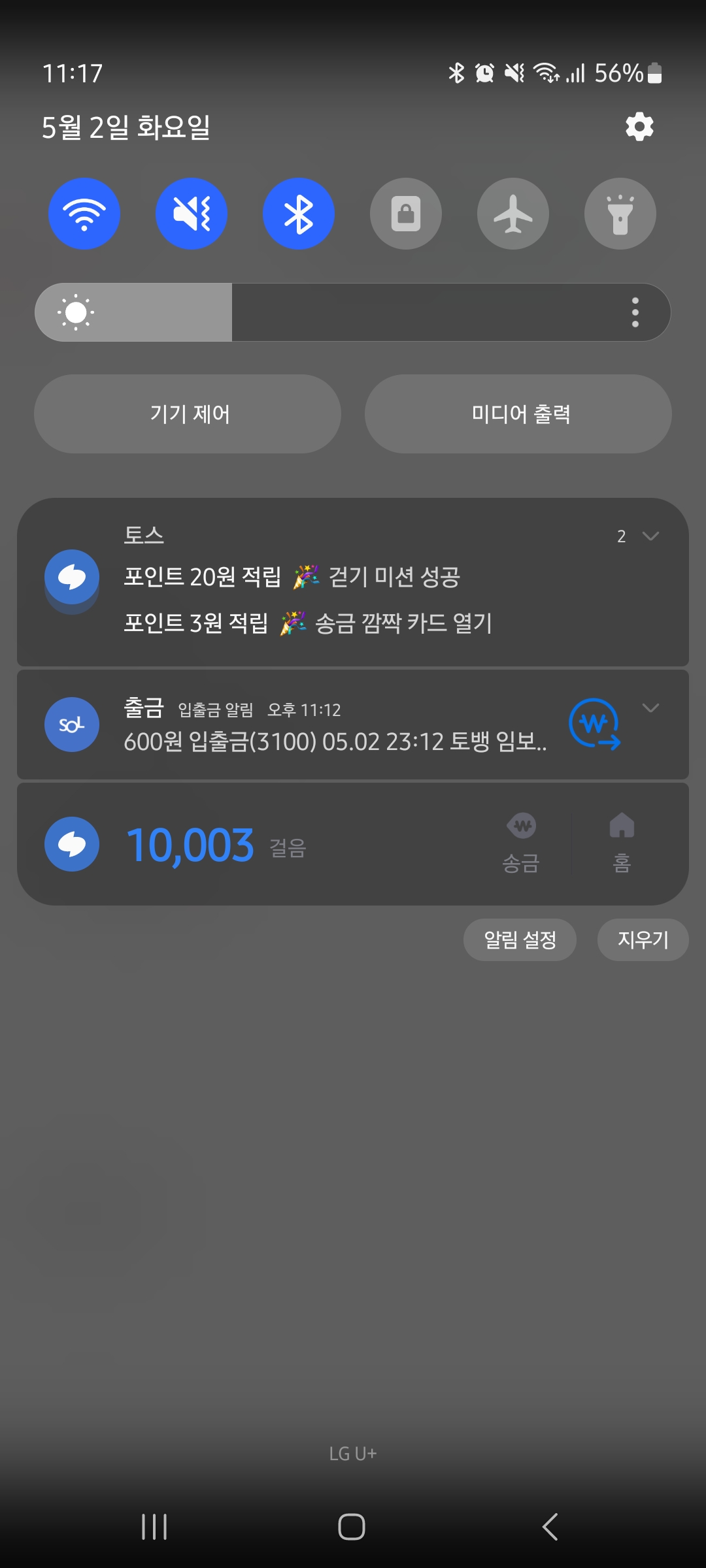
Task: Open 미디어 출력 media output
Action: (518, 414)
